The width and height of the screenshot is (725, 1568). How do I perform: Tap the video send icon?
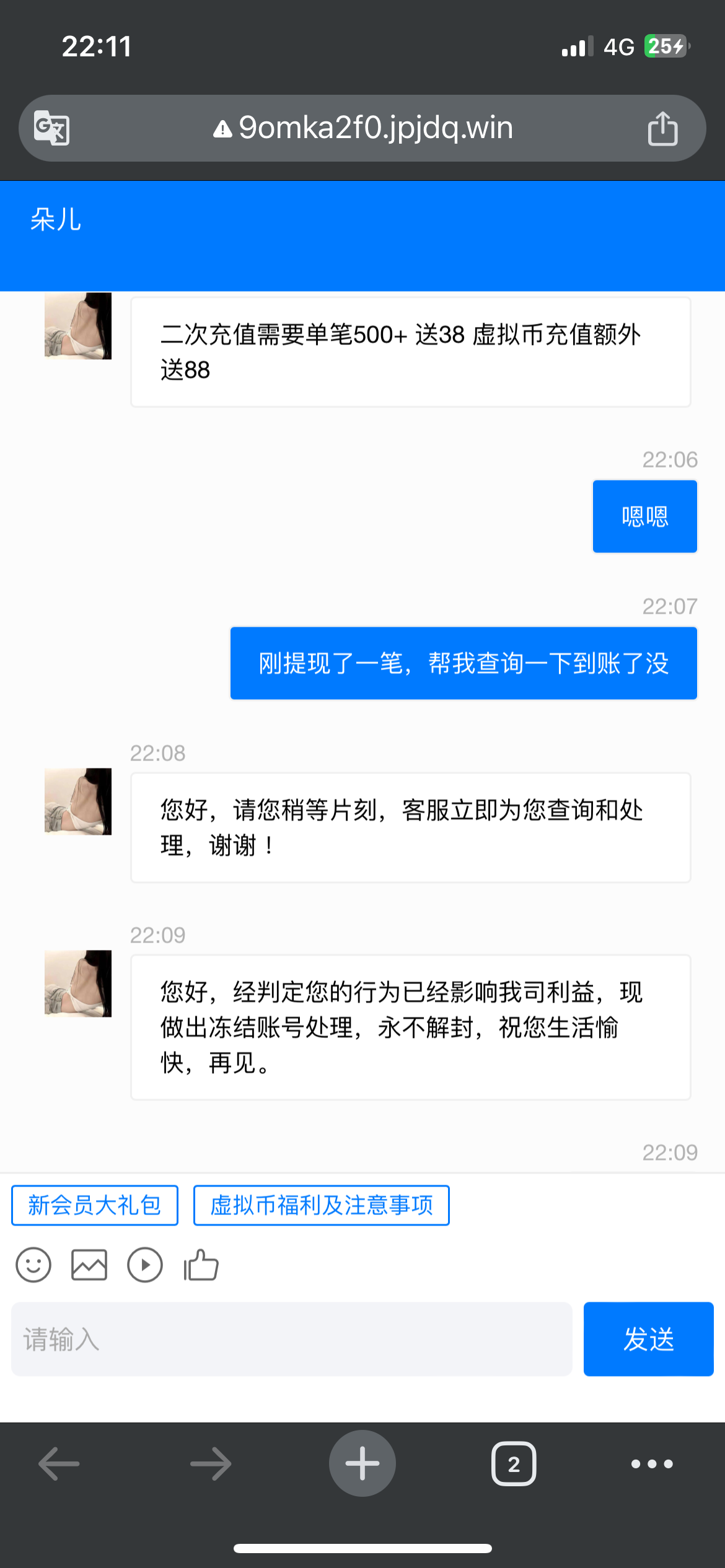pos(145,1265)
